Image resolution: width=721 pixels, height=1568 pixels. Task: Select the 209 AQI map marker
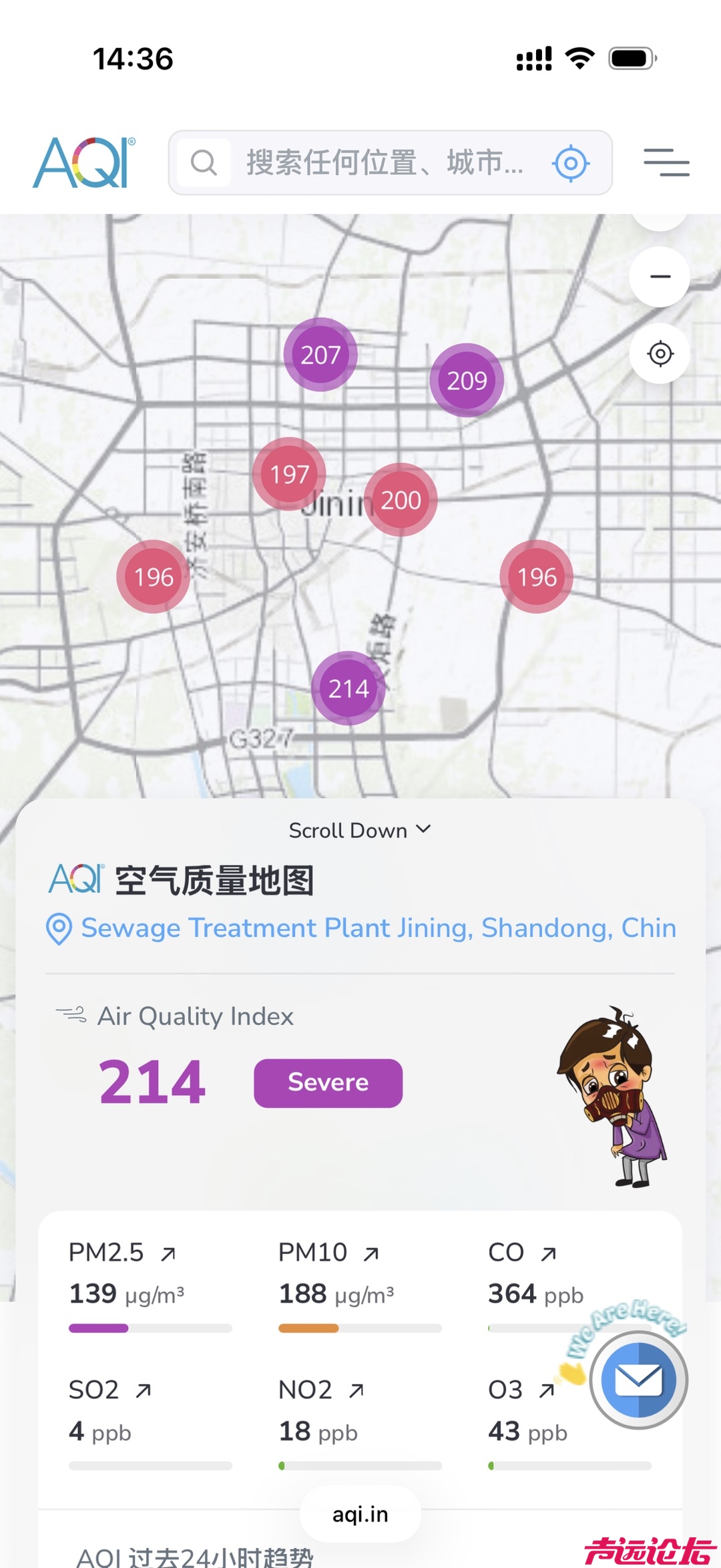(467, 381)
